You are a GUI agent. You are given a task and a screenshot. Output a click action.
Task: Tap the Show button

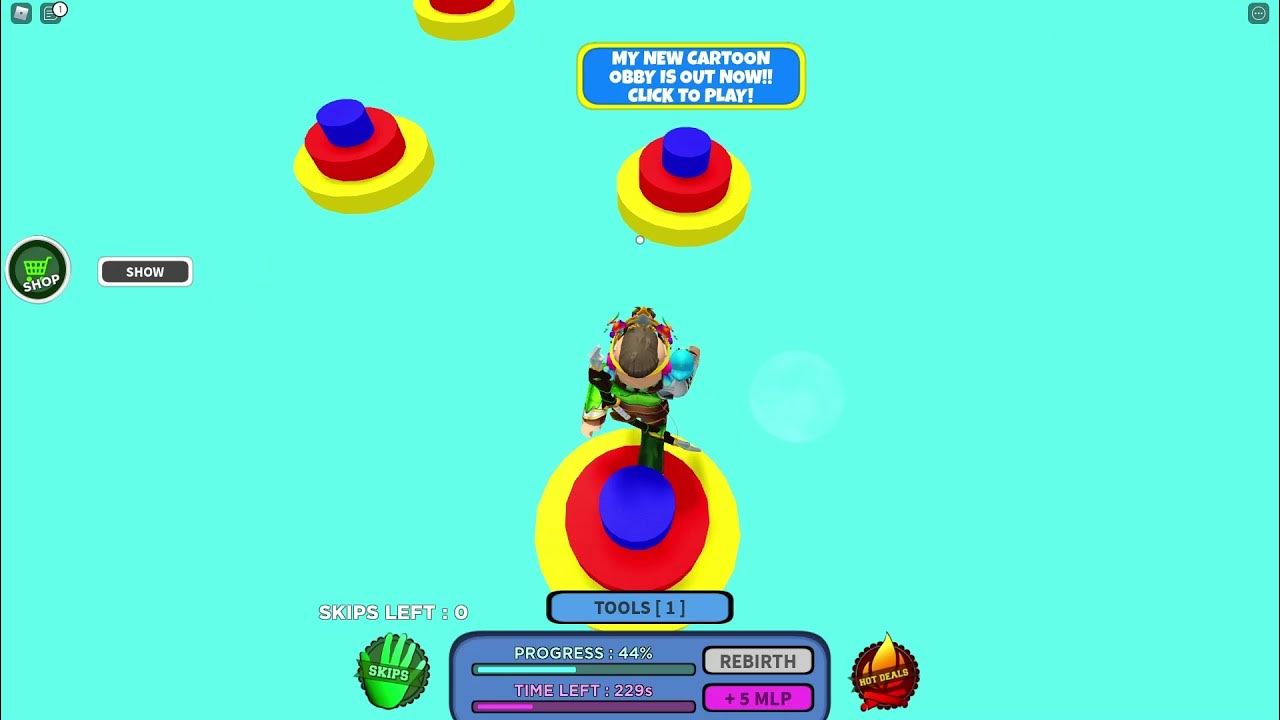tap(145, 272)
